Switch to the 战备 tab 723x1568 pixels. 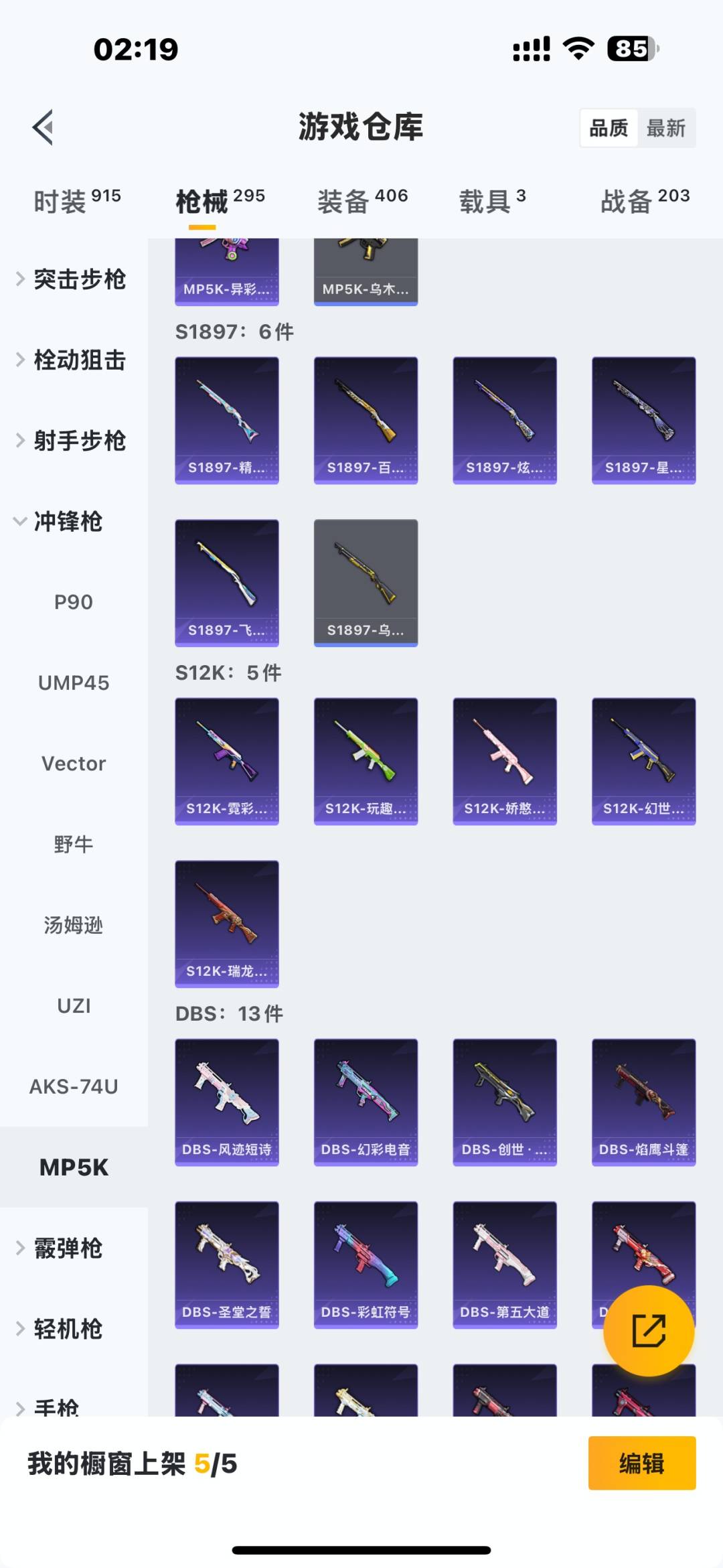pyautogui.click(x=644, y=200)
